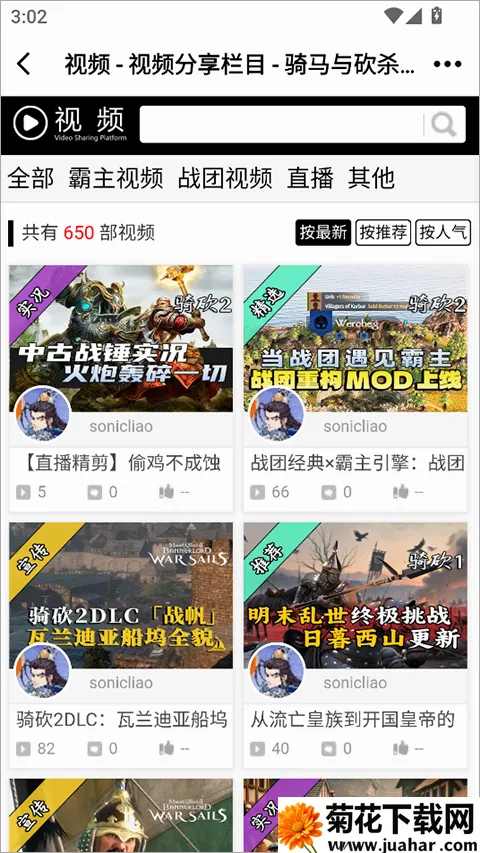Sort videos with 按推荐
The image size is (480, 853).
tap(383, 233)
